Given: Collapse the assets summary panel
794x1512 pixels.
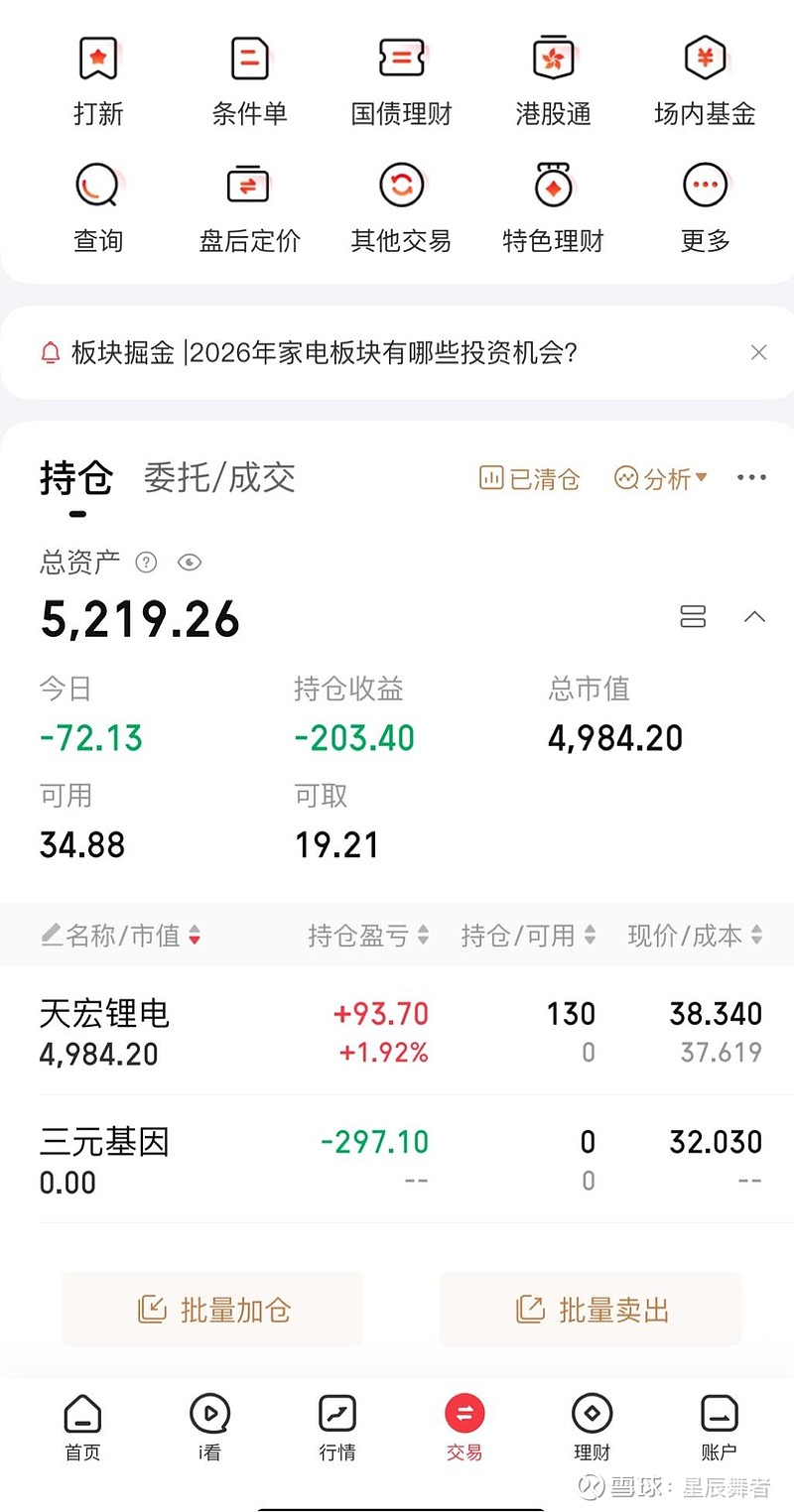Looking at the screenshot, I should click(x=754, y=617).
